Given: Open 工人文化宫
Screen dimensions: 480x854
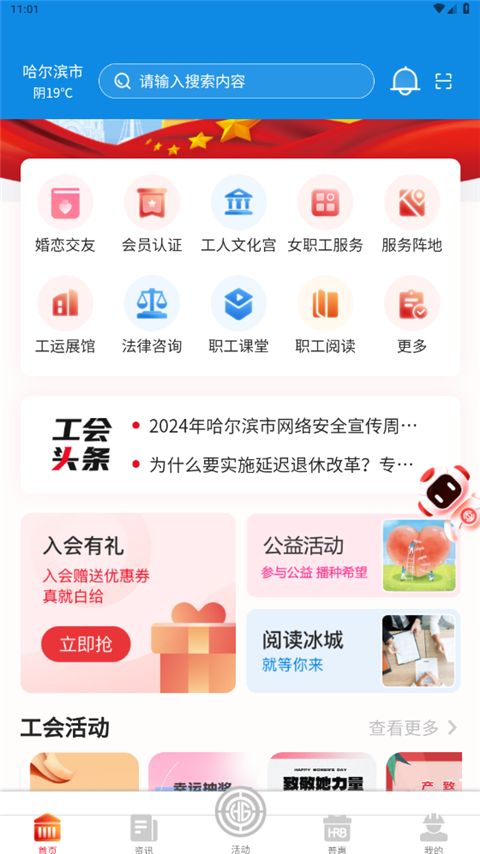Looking at the screenshot, I should tap(238, 215).
